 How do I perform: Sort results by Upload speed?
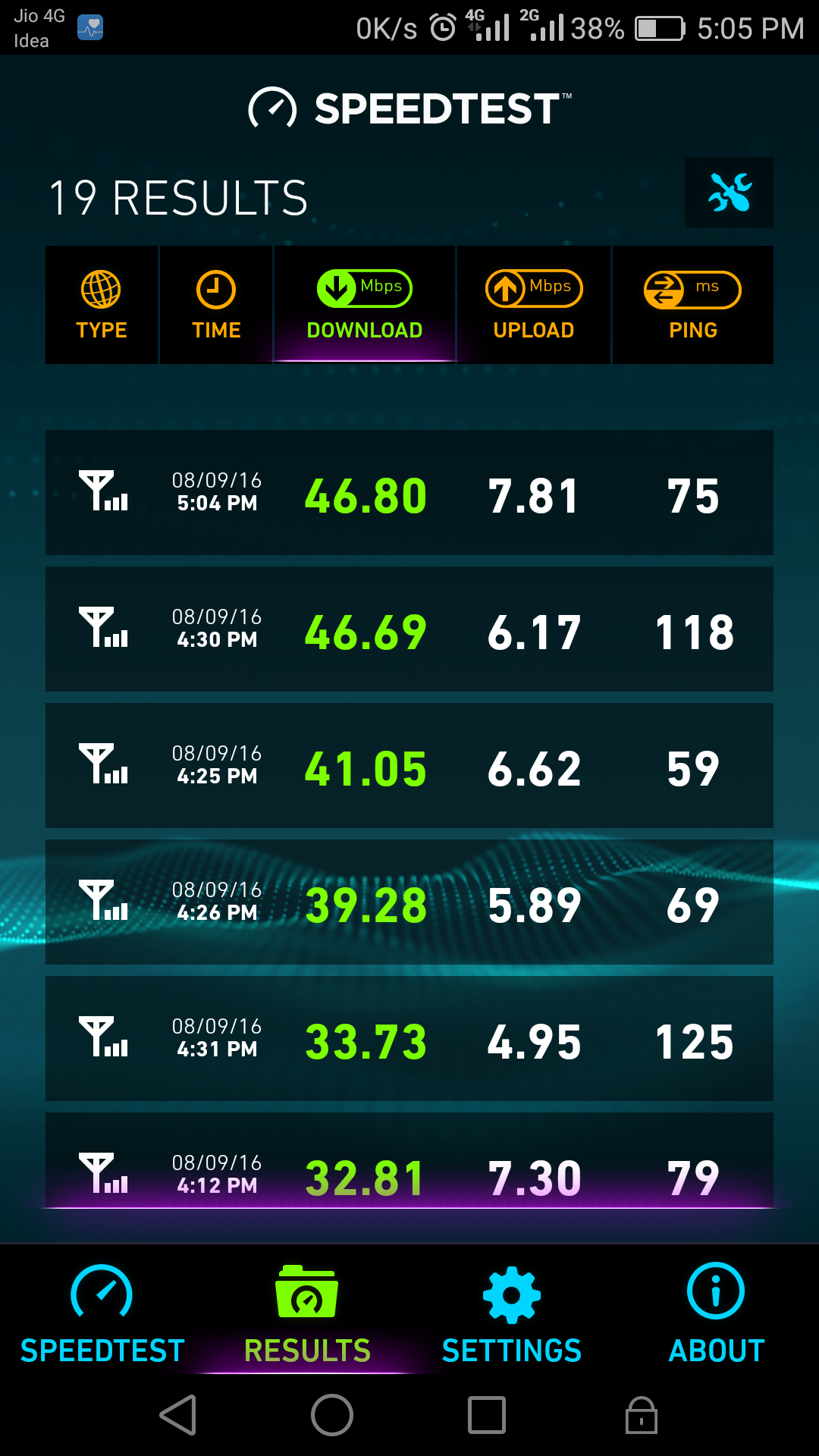click(534, 305)
